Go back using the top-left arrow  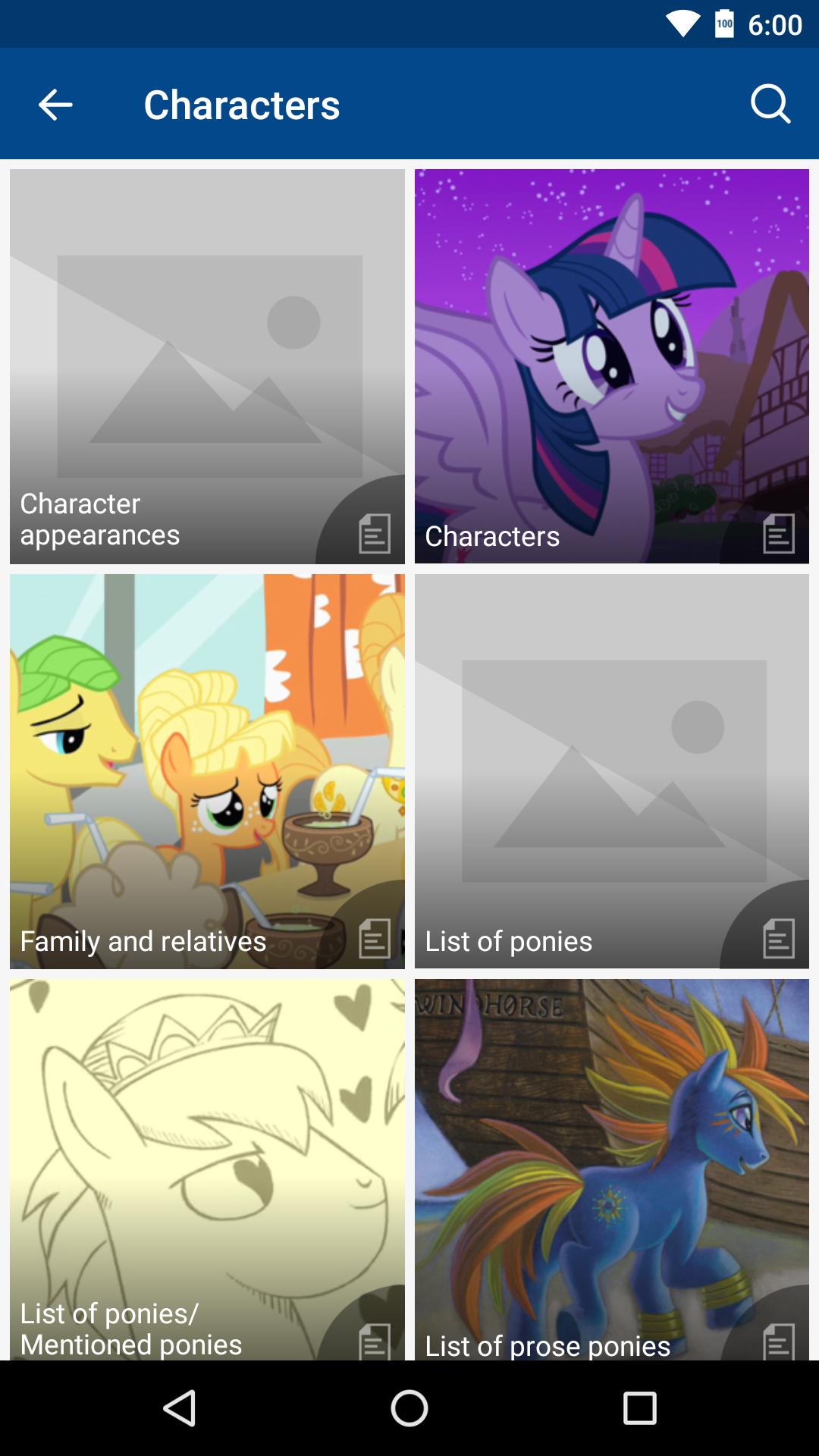click(55, 105)
